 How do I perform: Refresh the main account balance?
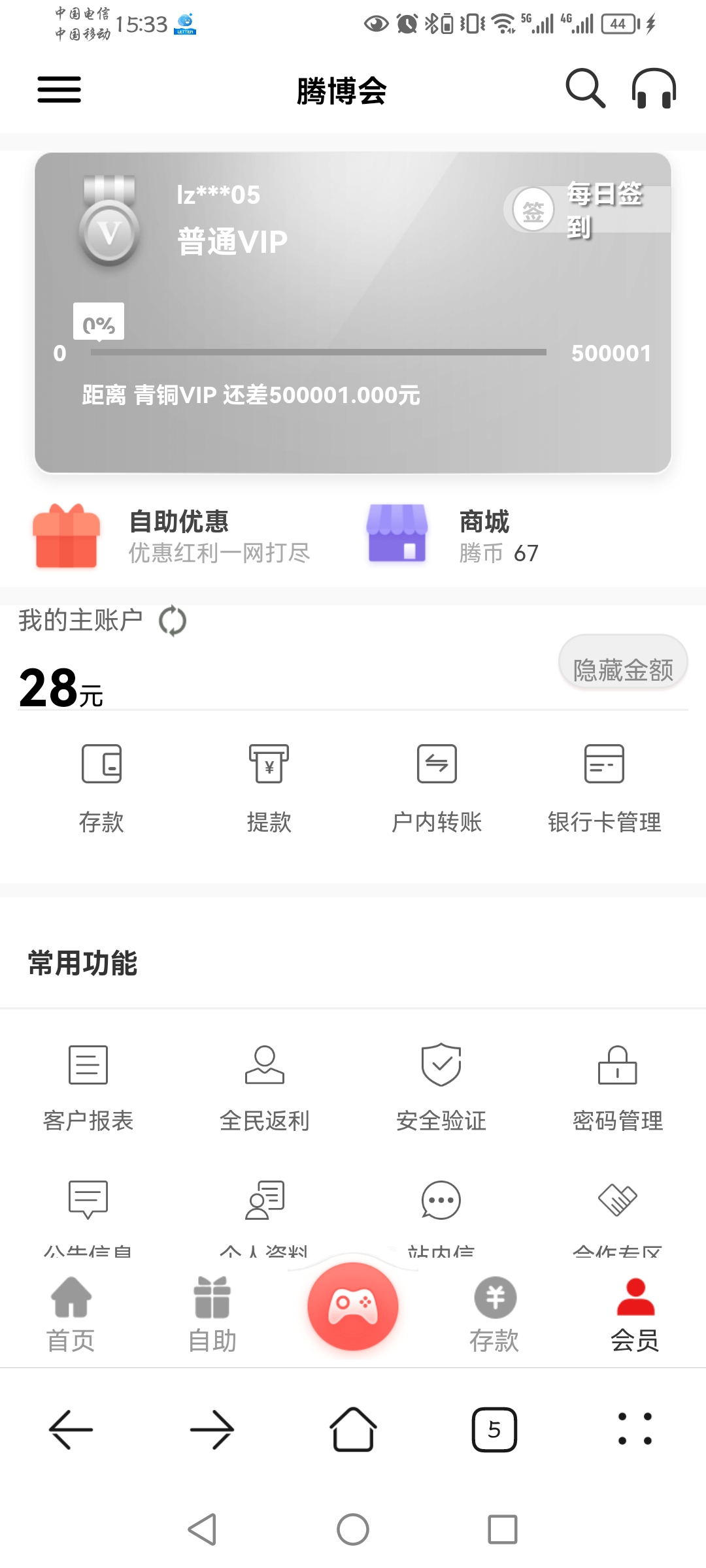click(173, 621)
